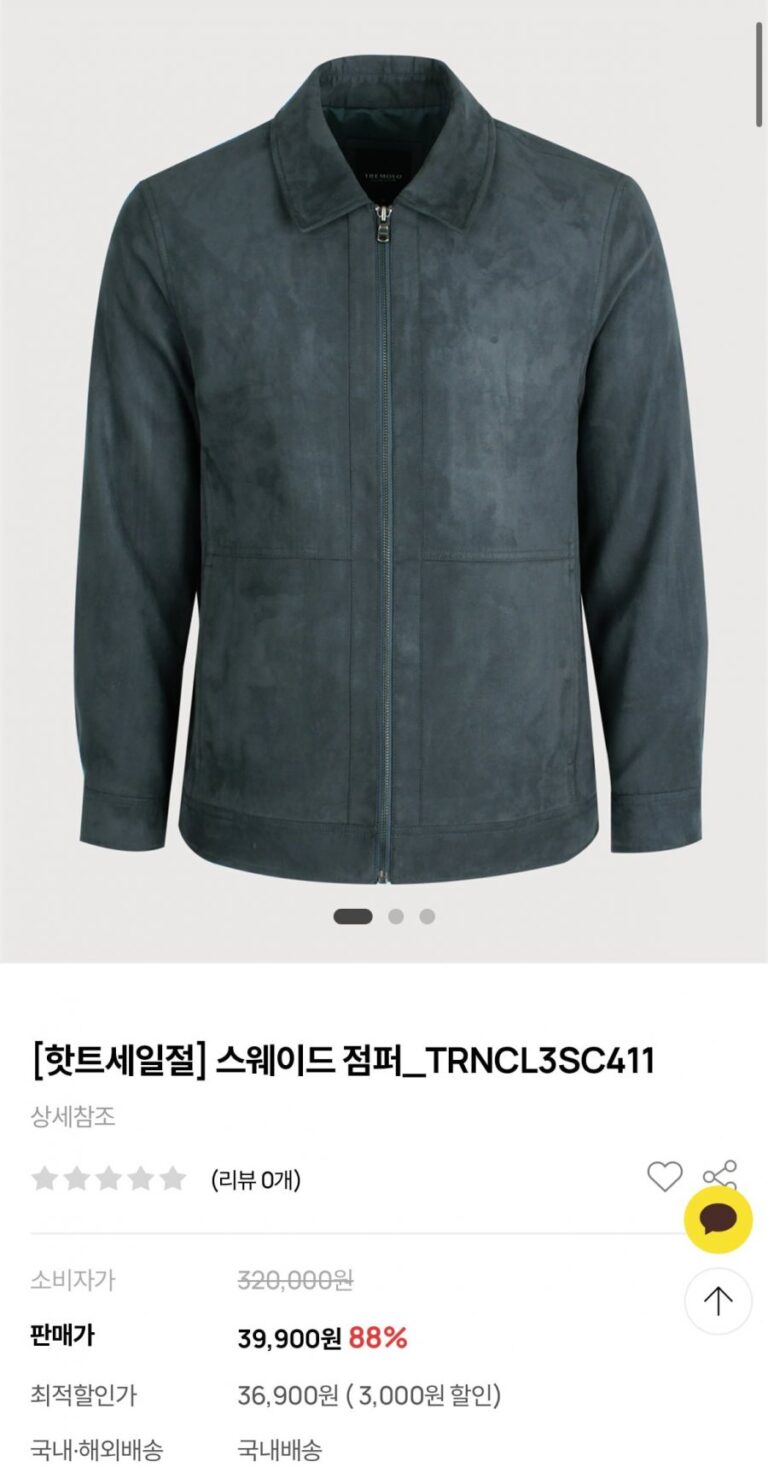Share this product page
The height and width of the screenshot is (1467, 768).
(x=720, y=1172)
